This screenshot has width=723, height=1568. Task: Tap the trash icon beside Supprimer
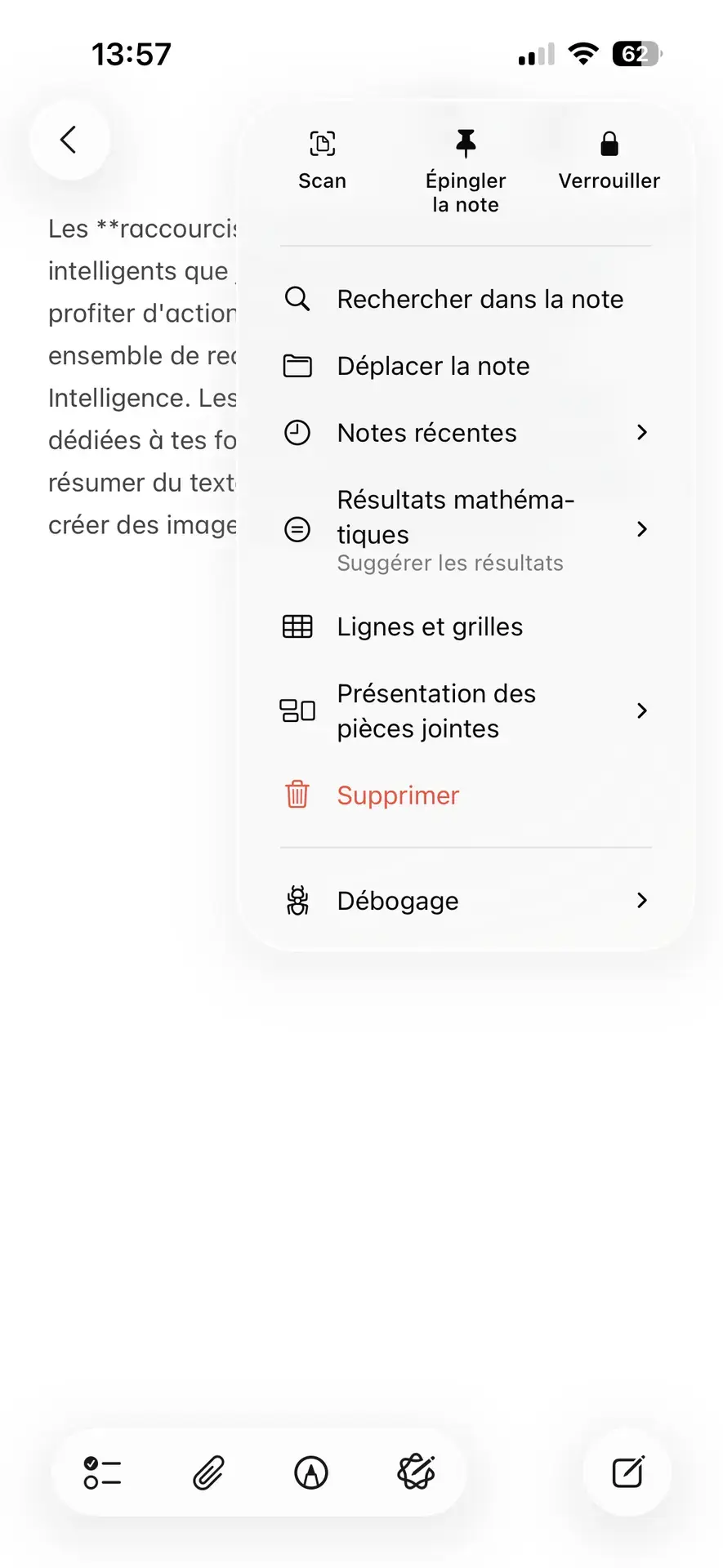coord(297,794)
